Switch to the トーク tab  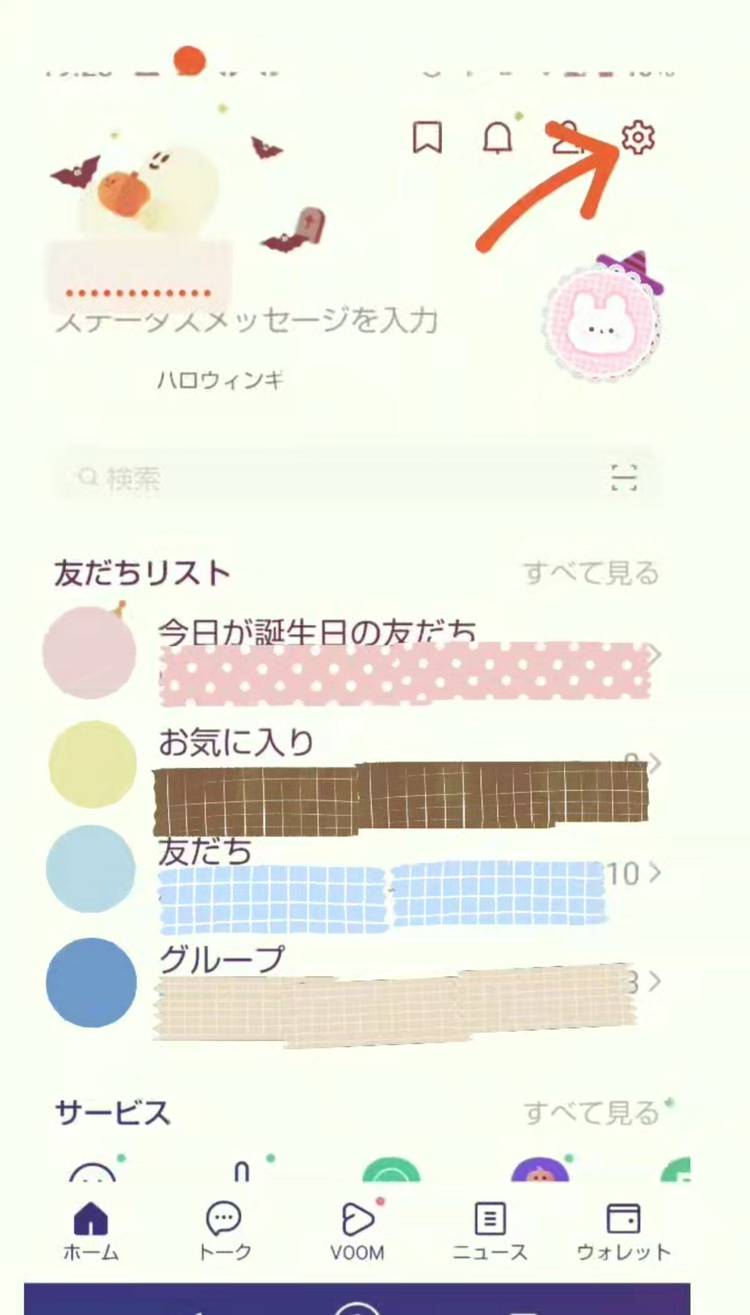[224, 1231]
